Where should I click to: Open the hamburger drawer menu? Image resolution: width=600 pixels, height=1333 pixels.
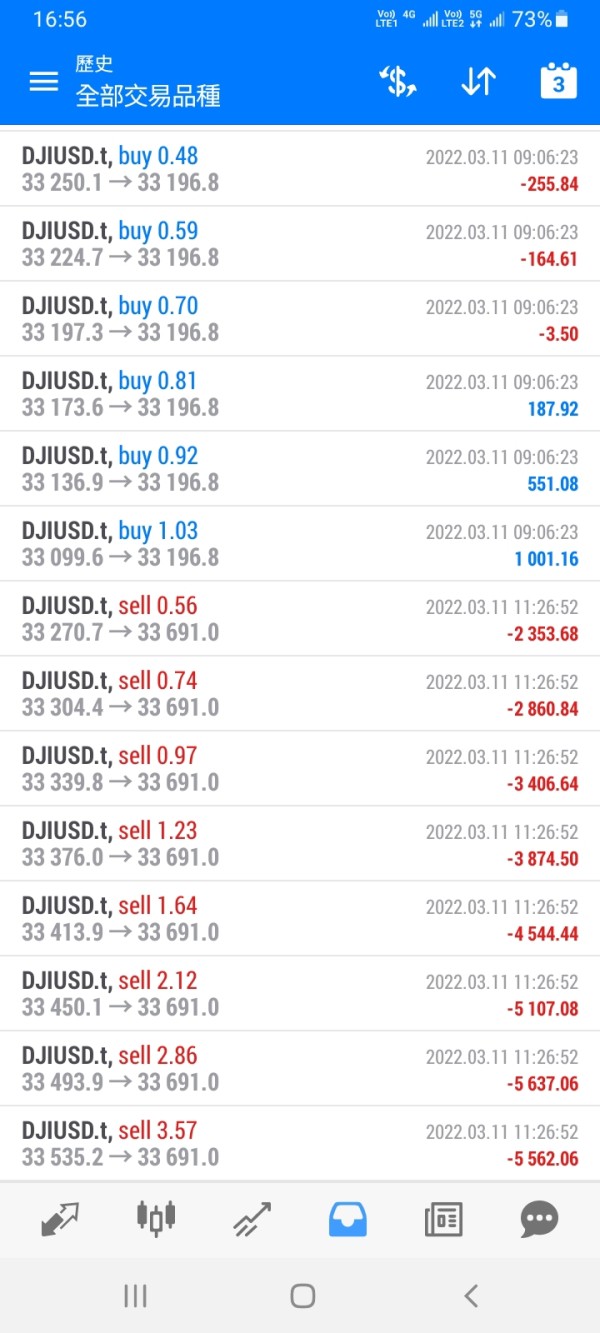click(44, 82)
